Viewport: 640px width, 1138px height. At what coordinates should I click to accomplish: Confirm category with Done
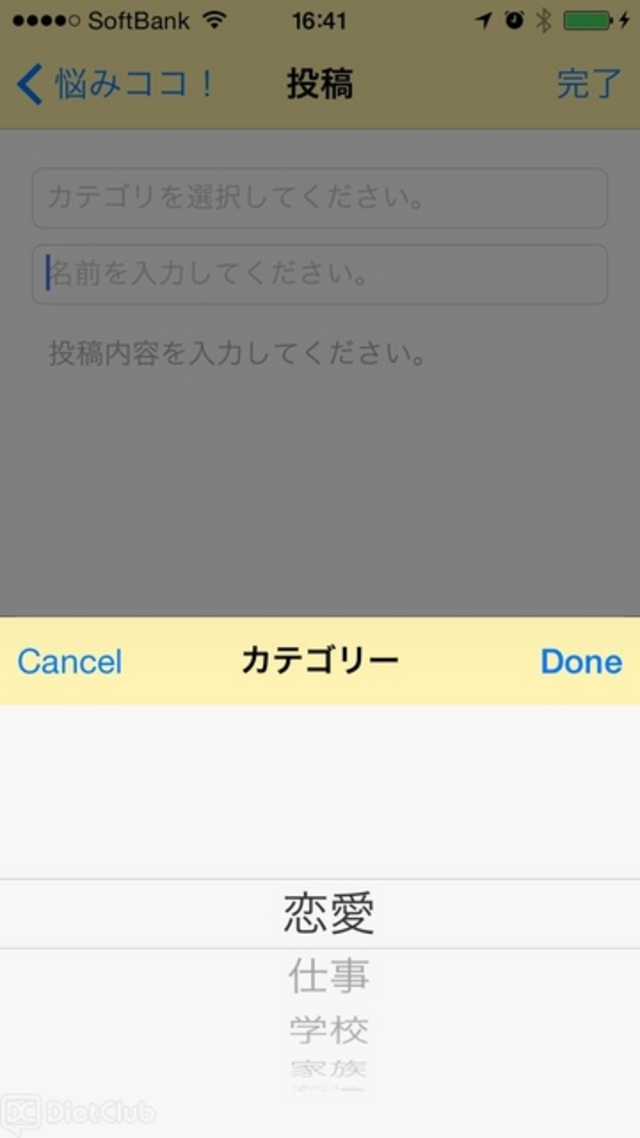click(x=581, y=661)
